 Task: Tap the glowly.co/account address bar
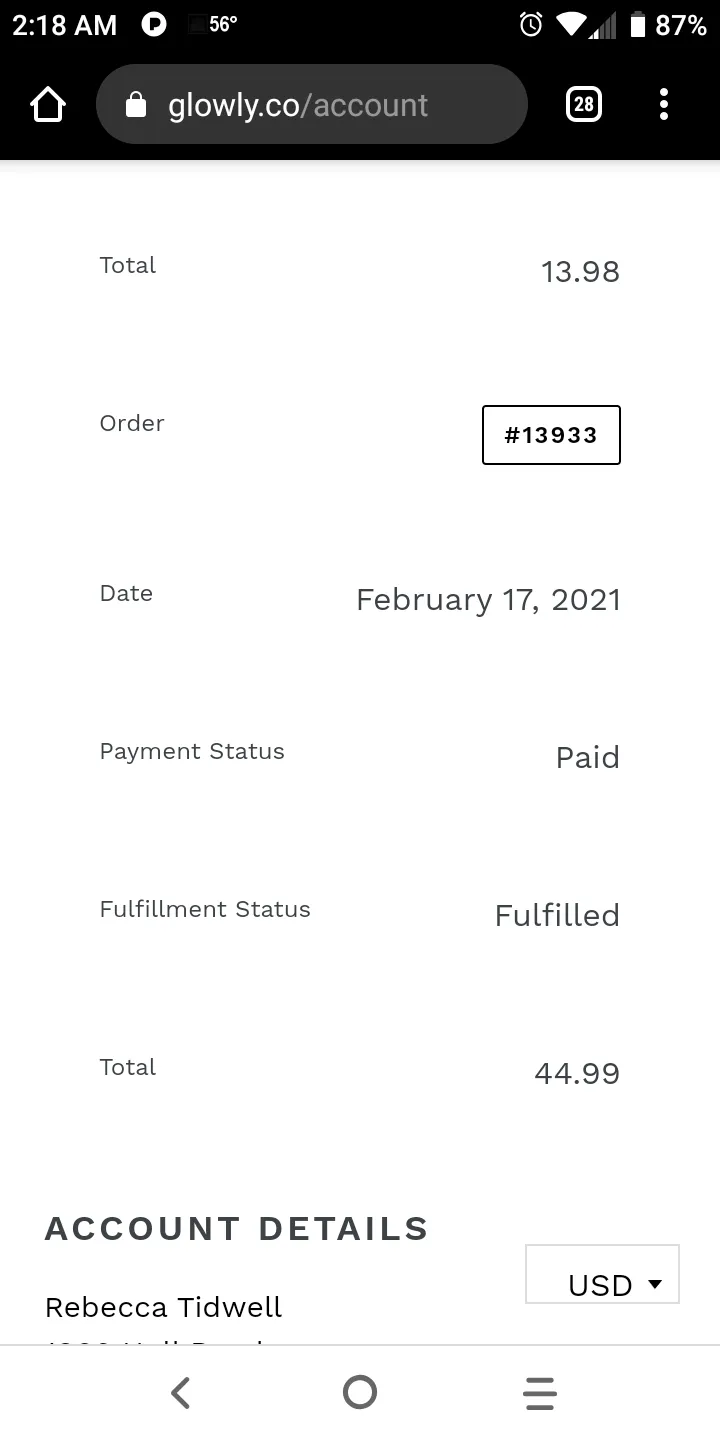click(x=311, y=105)
